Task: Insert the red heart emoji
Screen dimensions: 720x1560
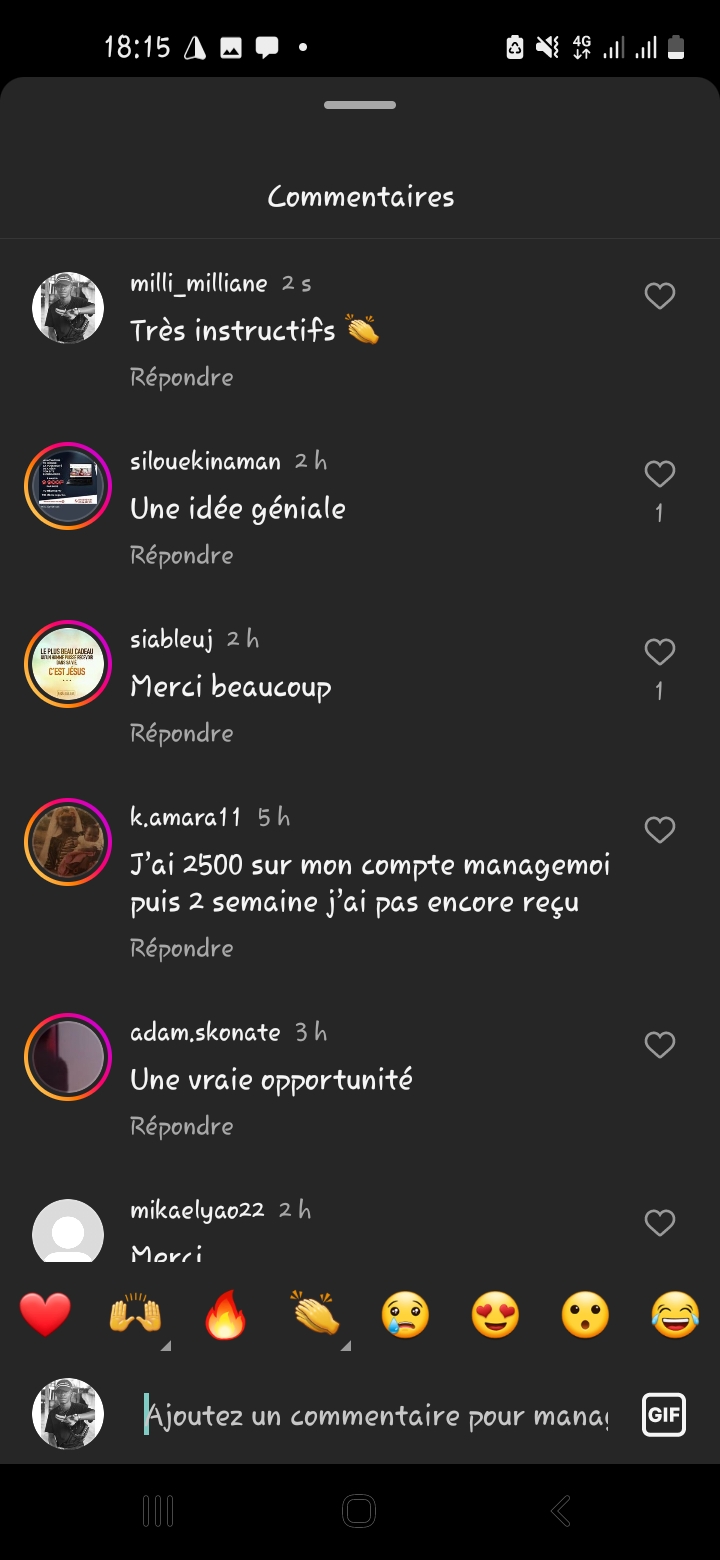Action: point(46,1315)
